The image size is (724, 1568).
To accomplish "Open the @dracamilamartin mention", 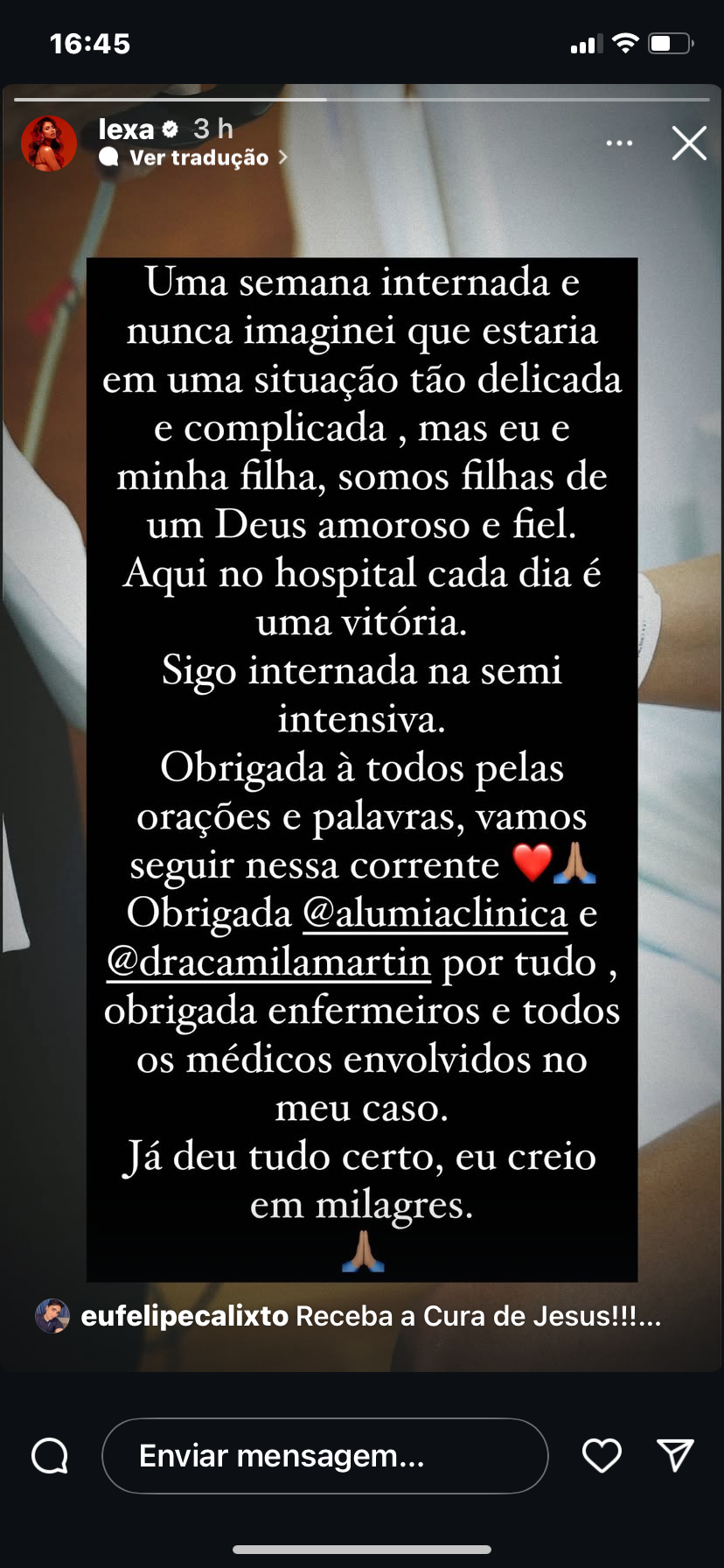I will 268,962.
